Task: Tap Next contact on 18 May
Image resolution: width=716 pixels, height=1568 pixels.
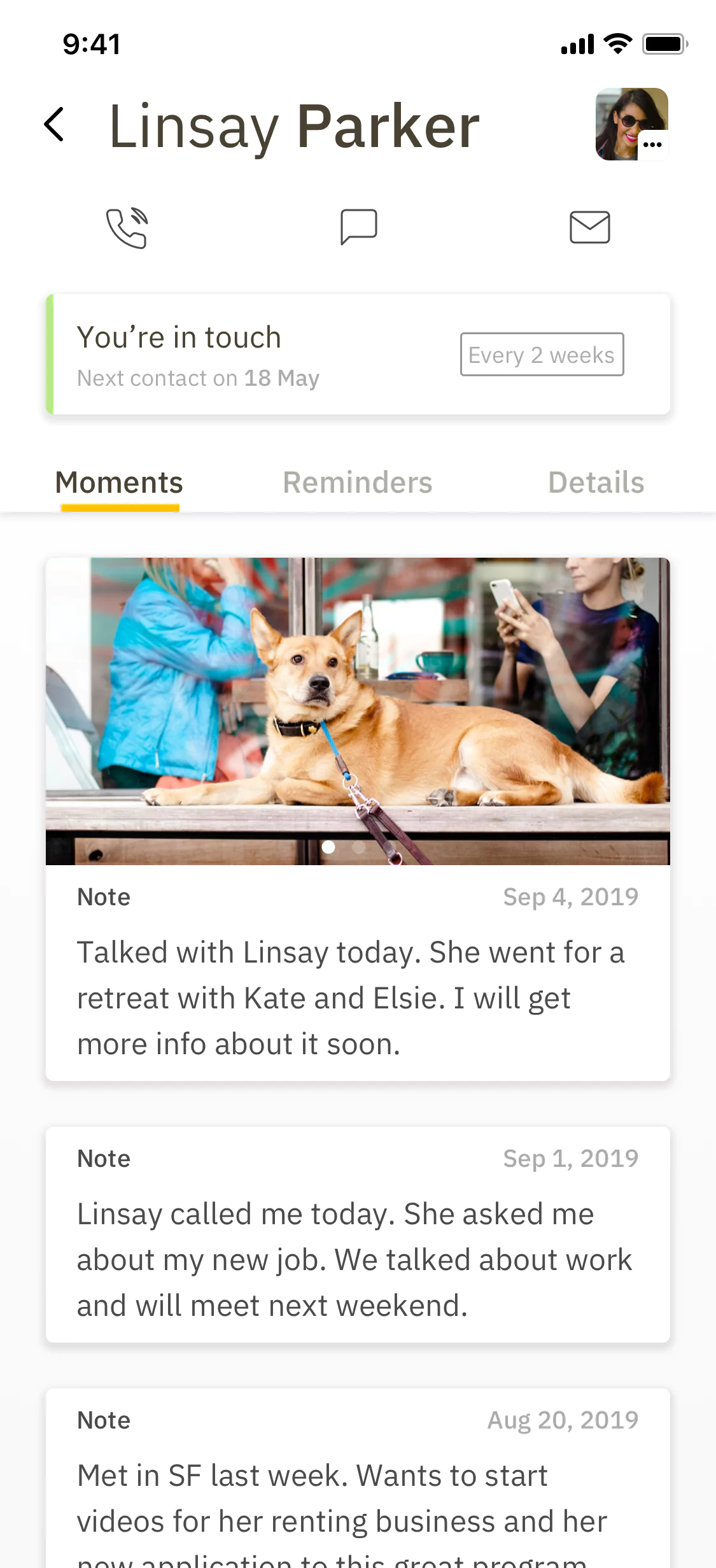Action: click(199, 378)
